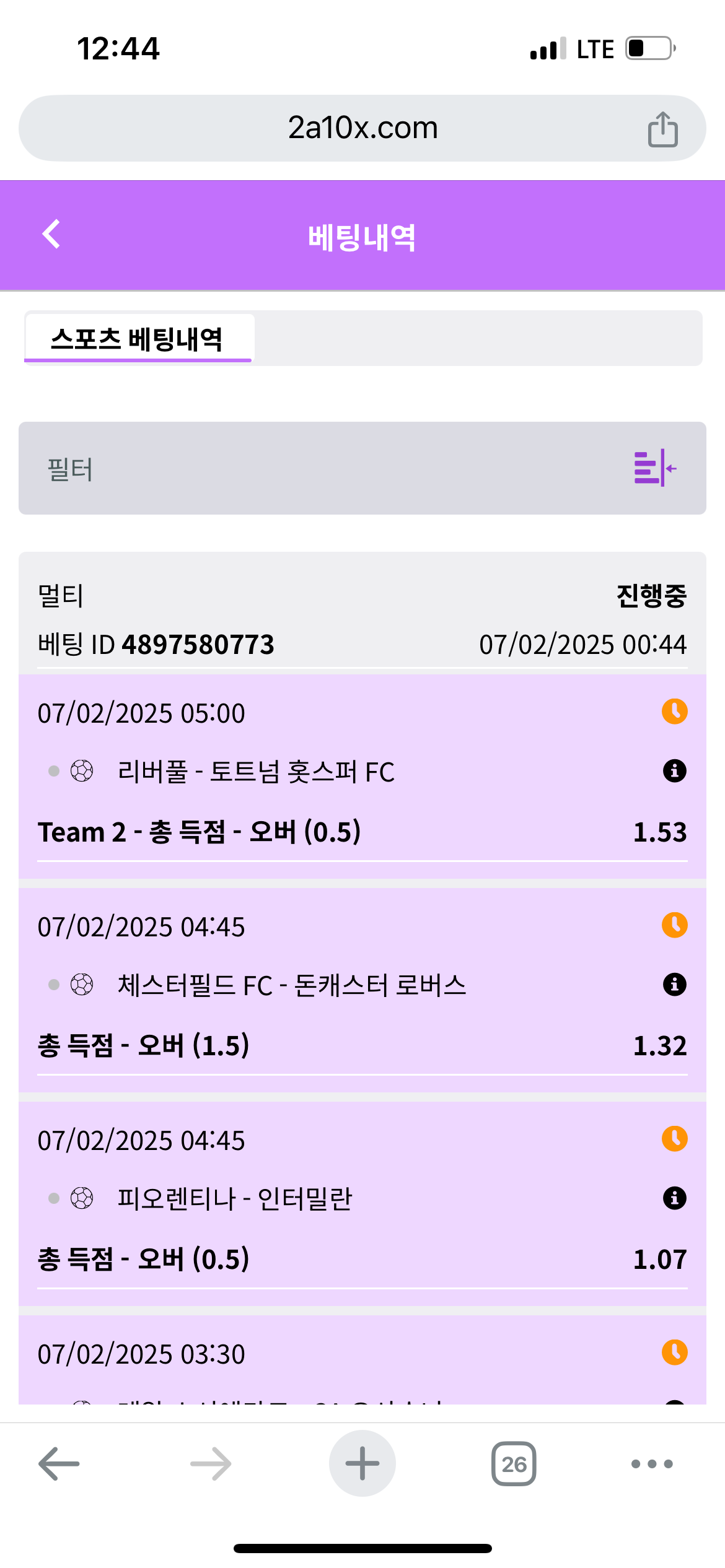This screenshot has width=725, height=1568.
Task: Share this page from the address bar
Action: point(662,129)
